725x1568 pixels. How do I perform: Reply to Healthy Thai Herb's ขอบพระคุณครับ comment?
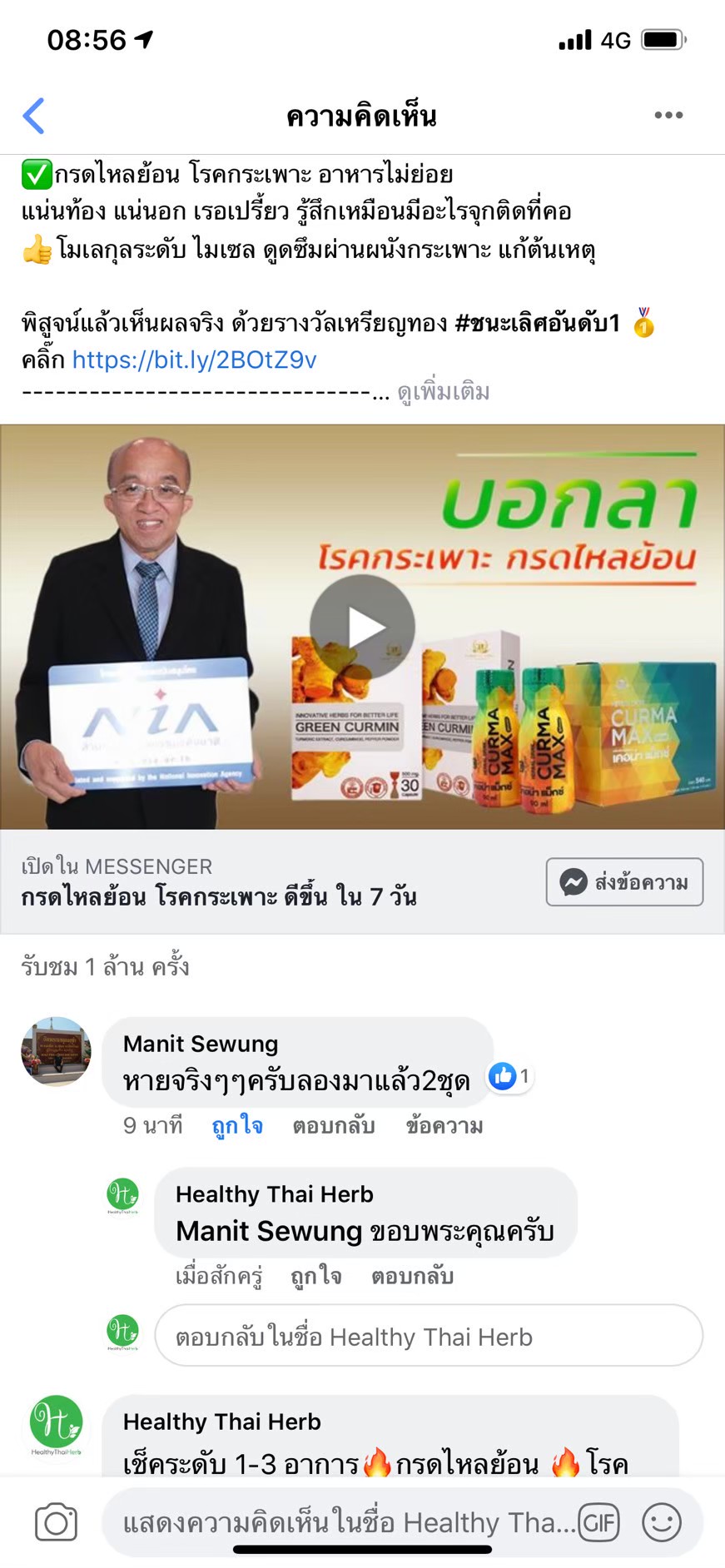click(x=412, y=1276)
